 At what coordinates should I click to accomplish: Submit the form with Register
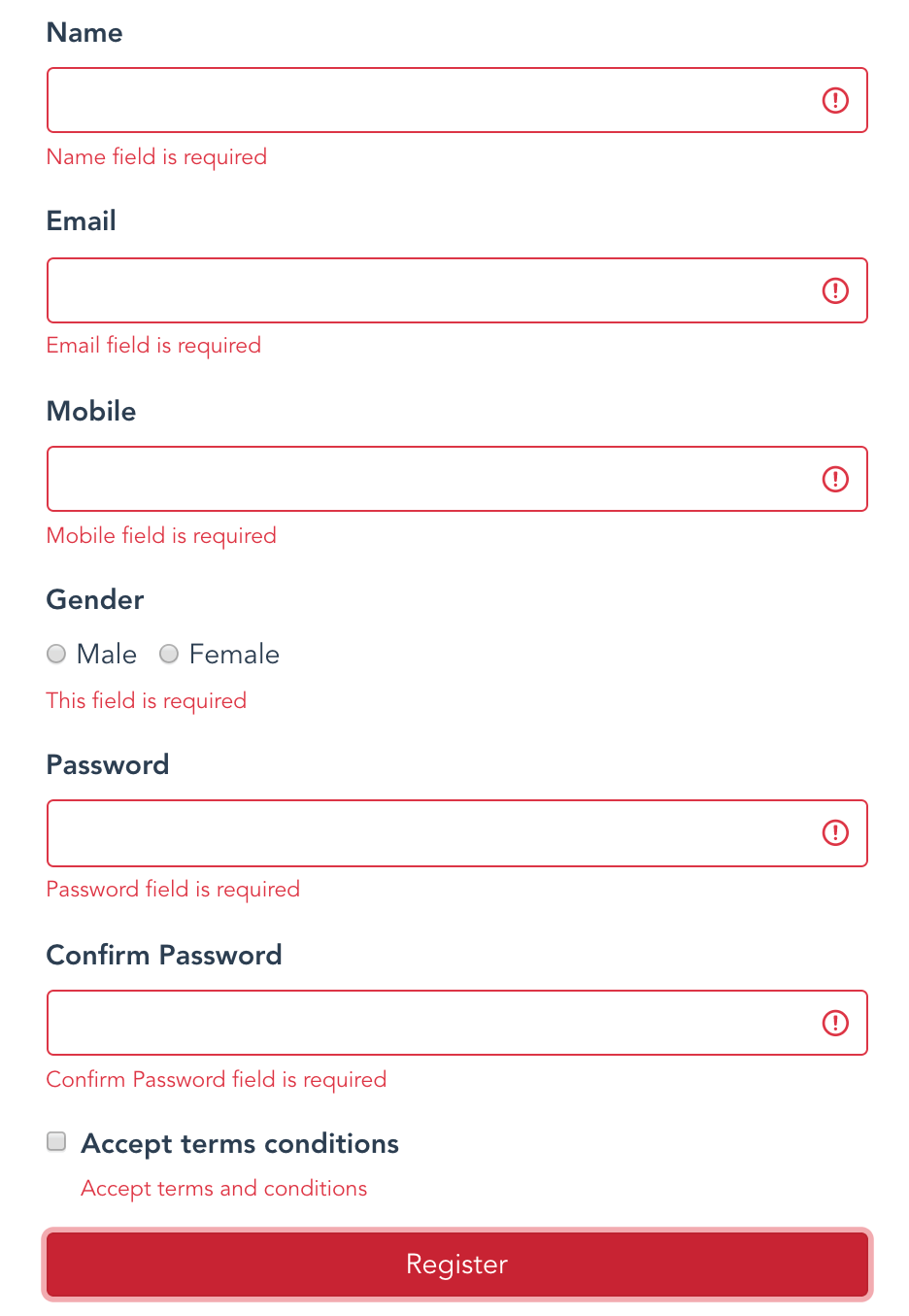(x=456, y=1264)
